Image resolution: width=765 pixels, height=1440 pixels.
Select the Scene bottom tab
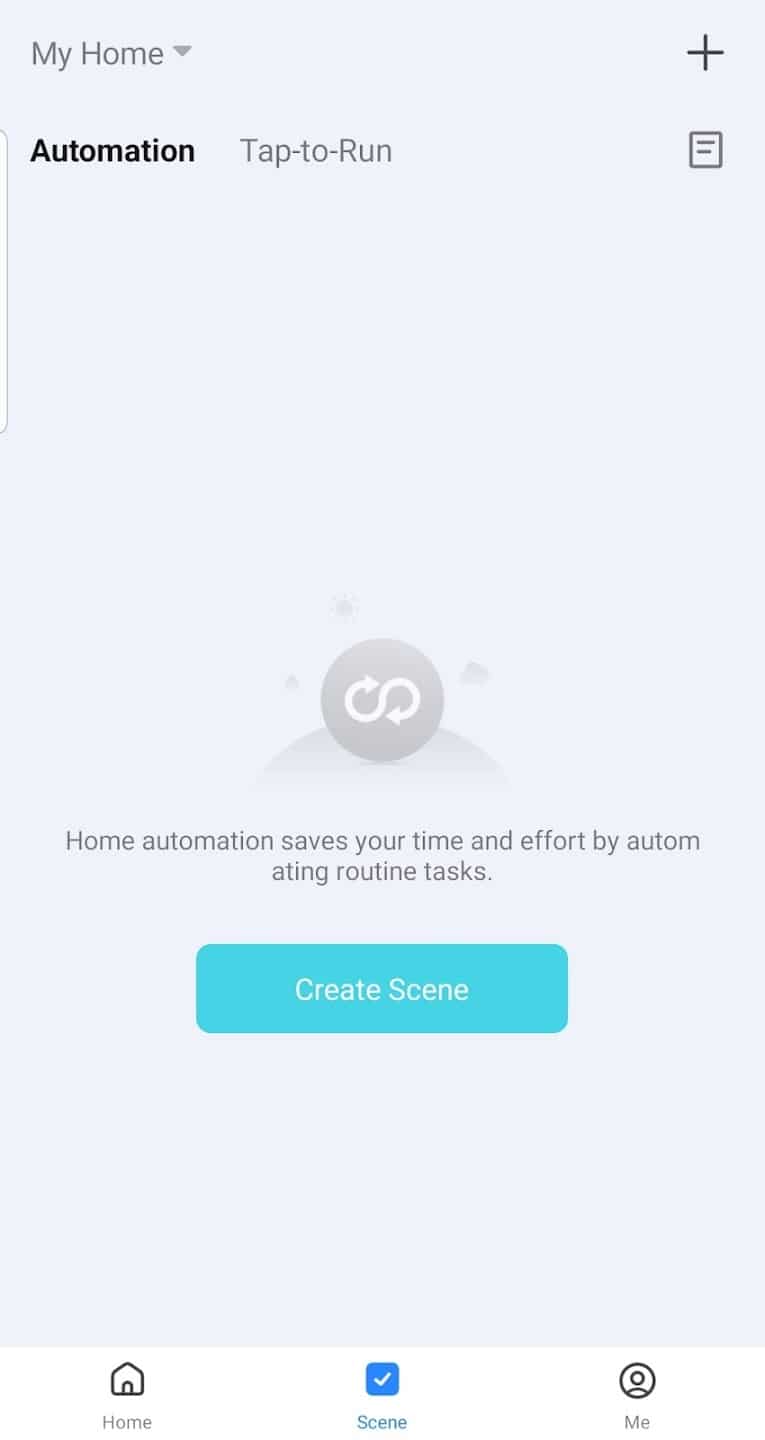tap(382, 1394)
